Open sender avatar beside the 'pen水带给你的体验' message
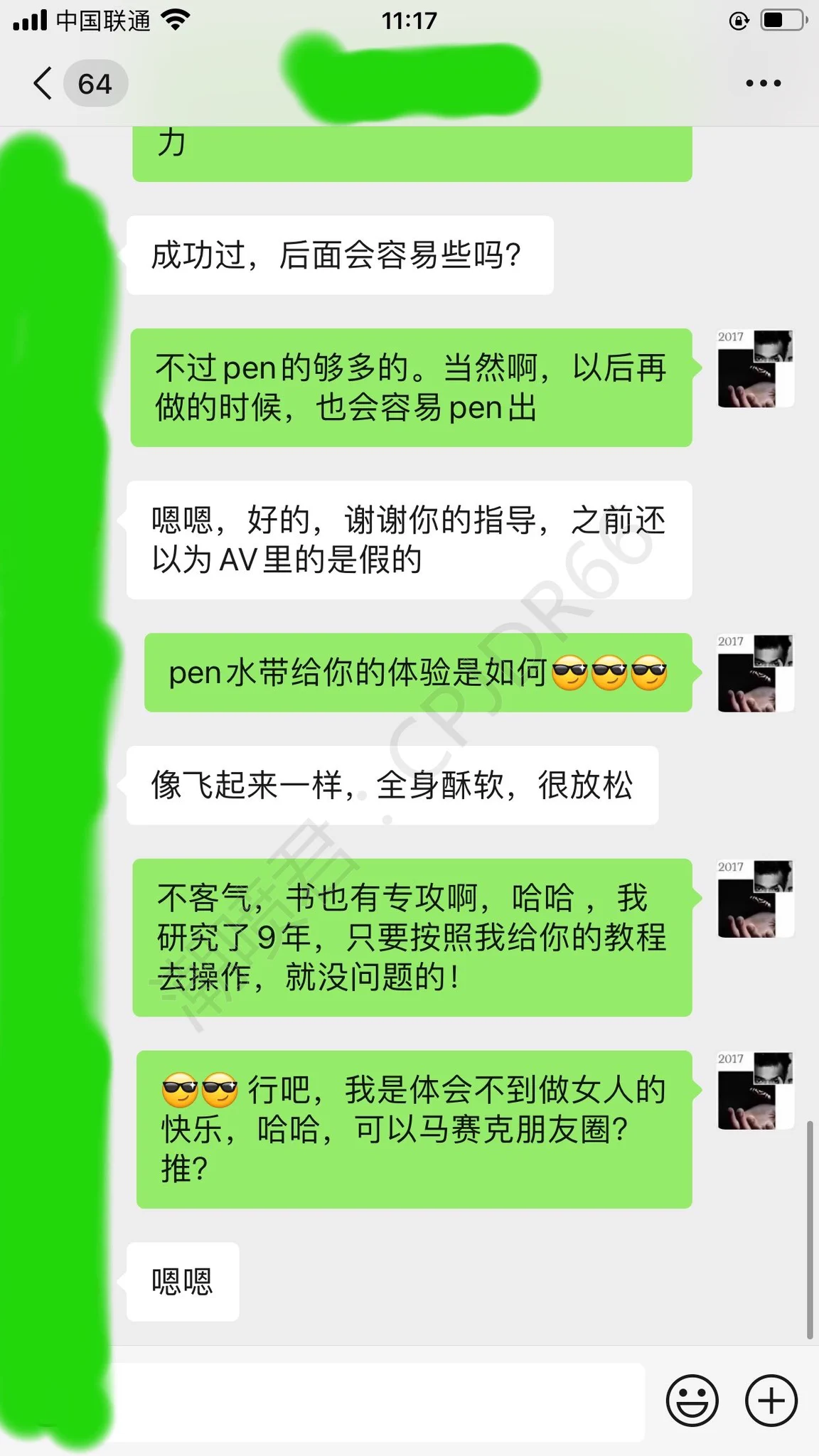Screen dimensions: 819x1456 click(755, 673)
